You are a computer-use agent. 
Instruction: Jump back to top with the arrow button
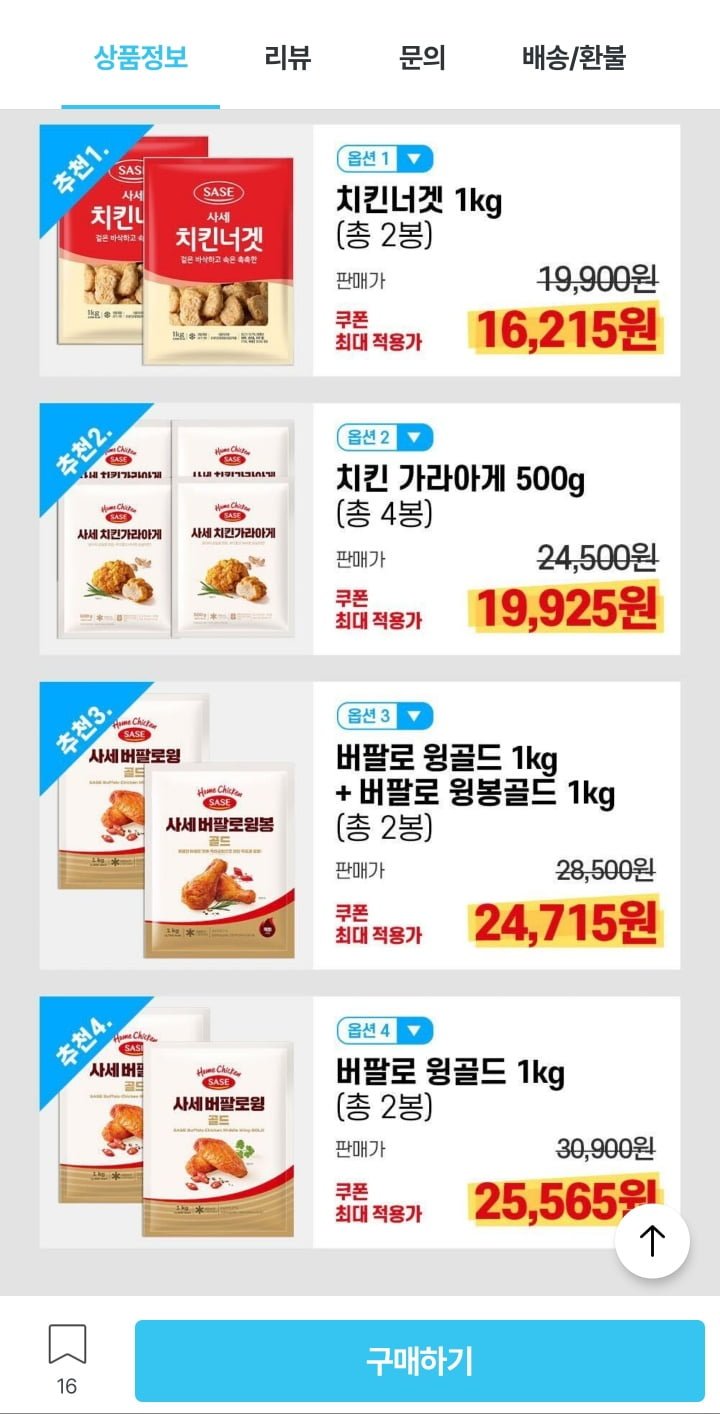point(652,1241)
